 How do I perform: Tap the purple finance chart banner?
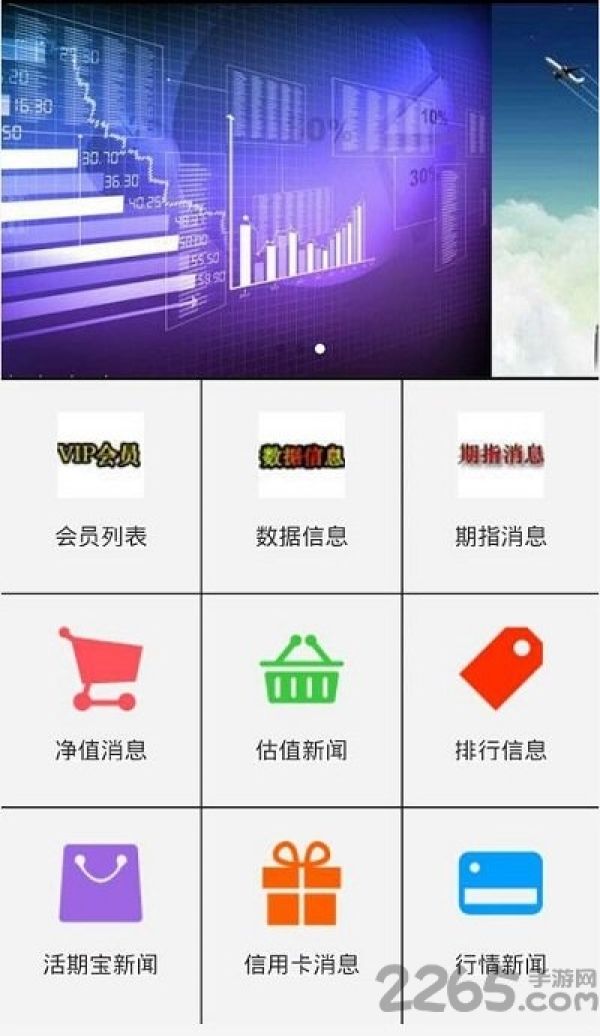(246, 190)
